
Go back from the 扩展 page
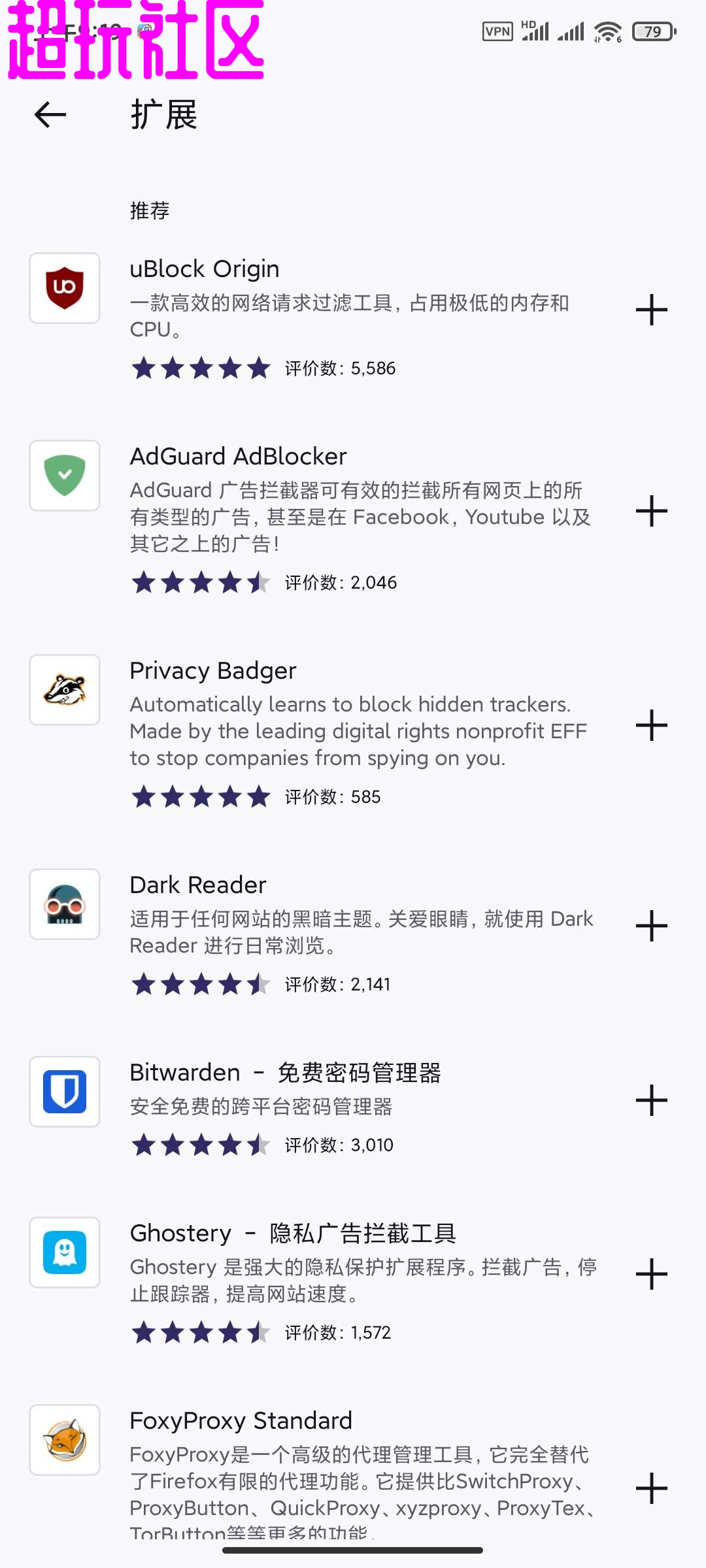50,115
